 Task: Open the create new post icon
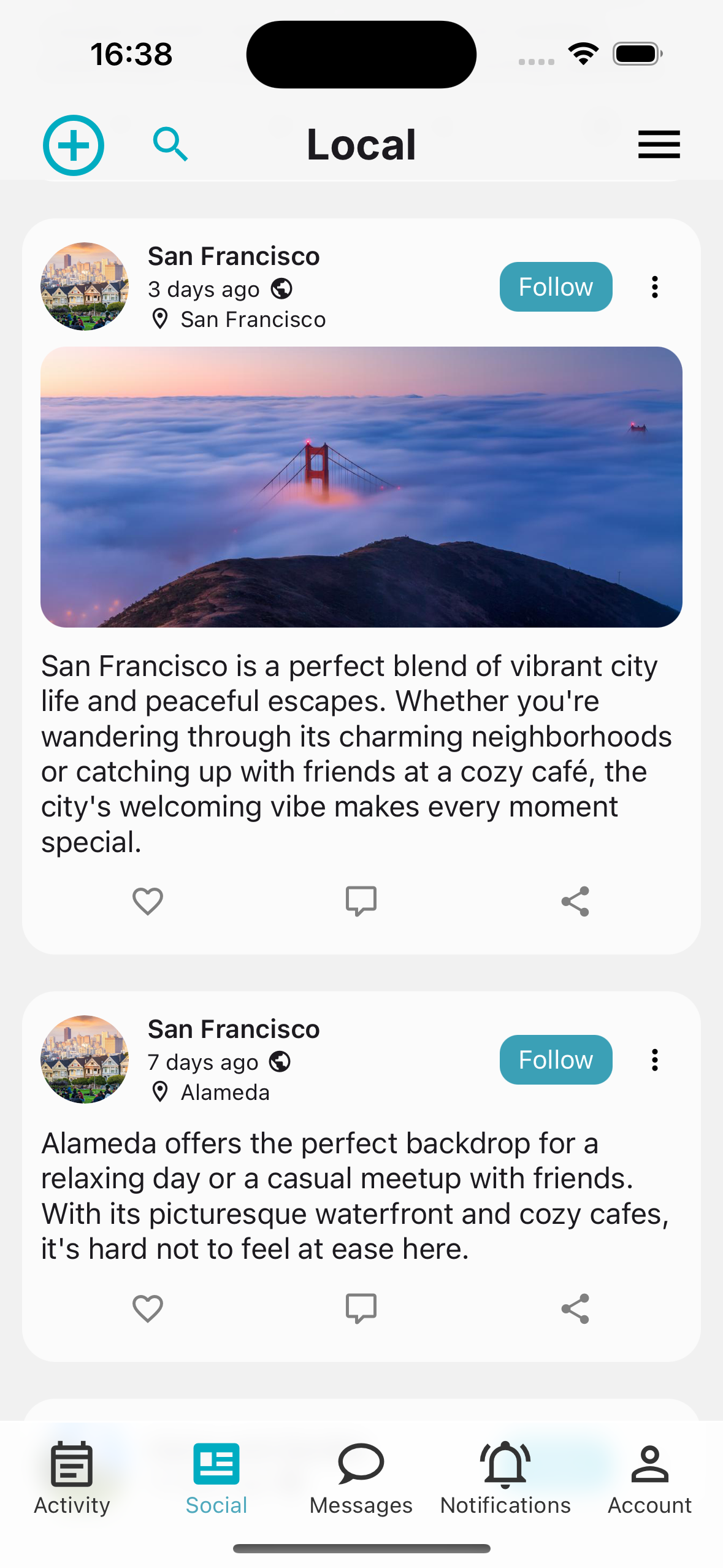[73, 145]
